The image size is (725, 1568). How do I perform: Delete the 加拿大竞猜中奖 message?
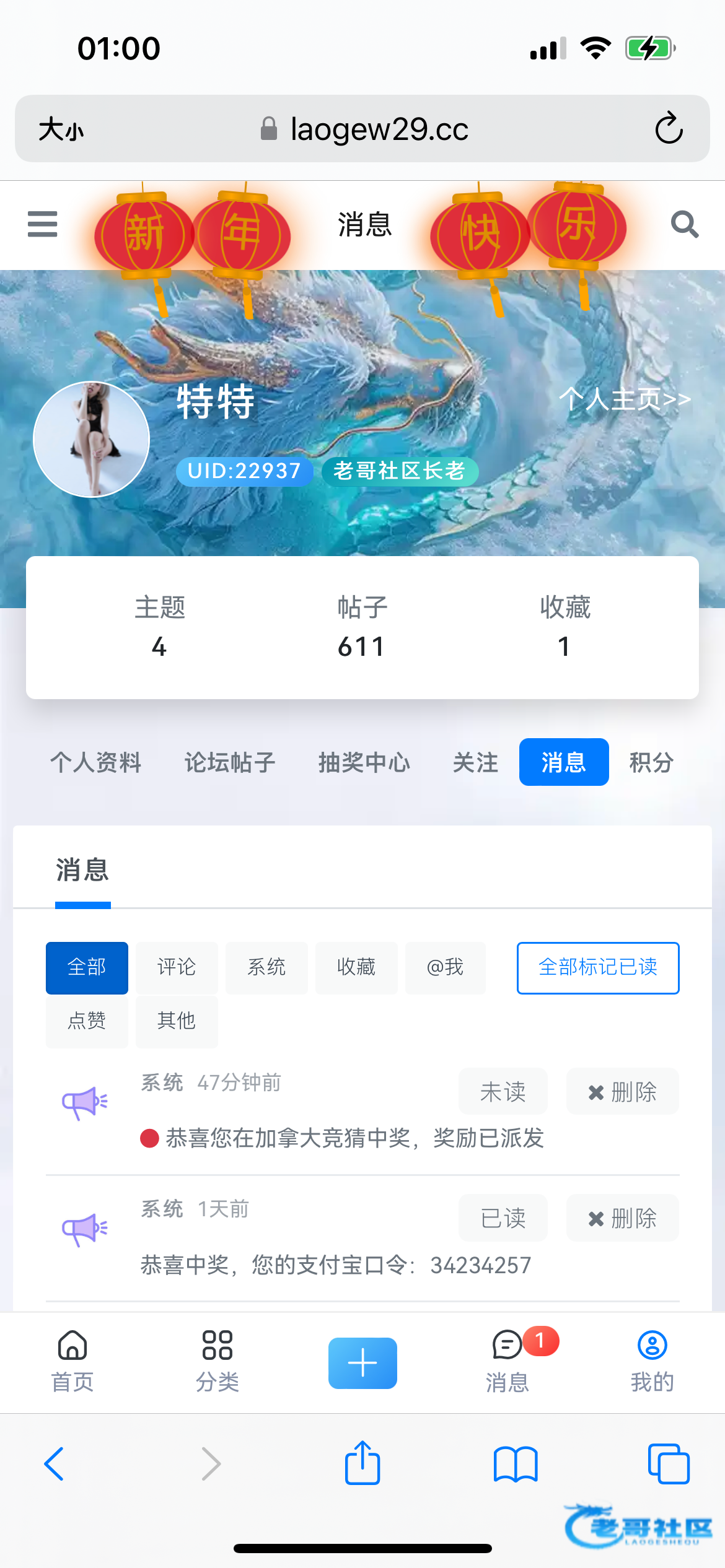[622, 1092]
